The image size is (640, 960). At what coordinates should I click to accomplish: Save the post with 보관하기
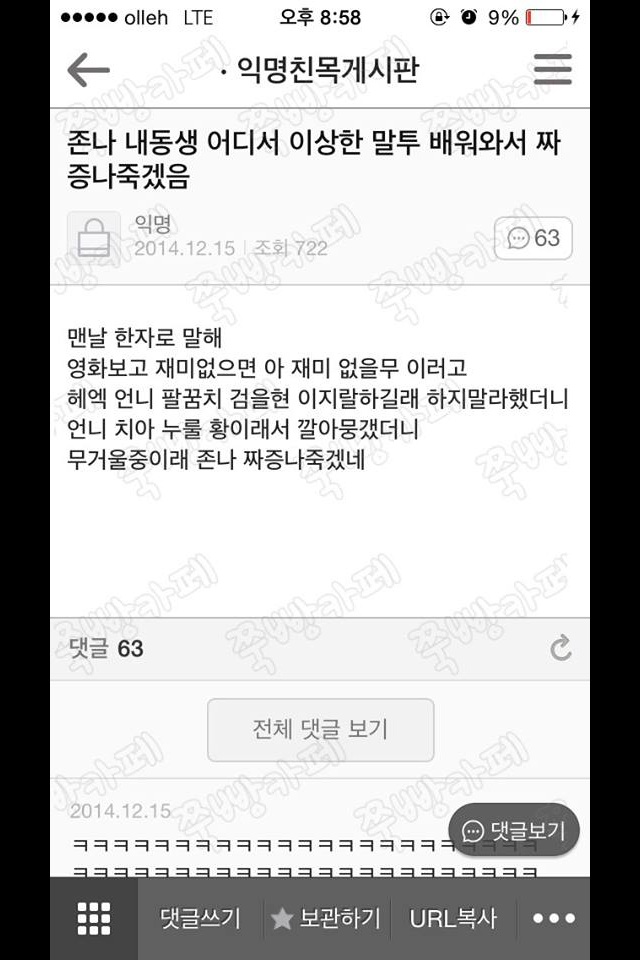(x=326, y=918)
